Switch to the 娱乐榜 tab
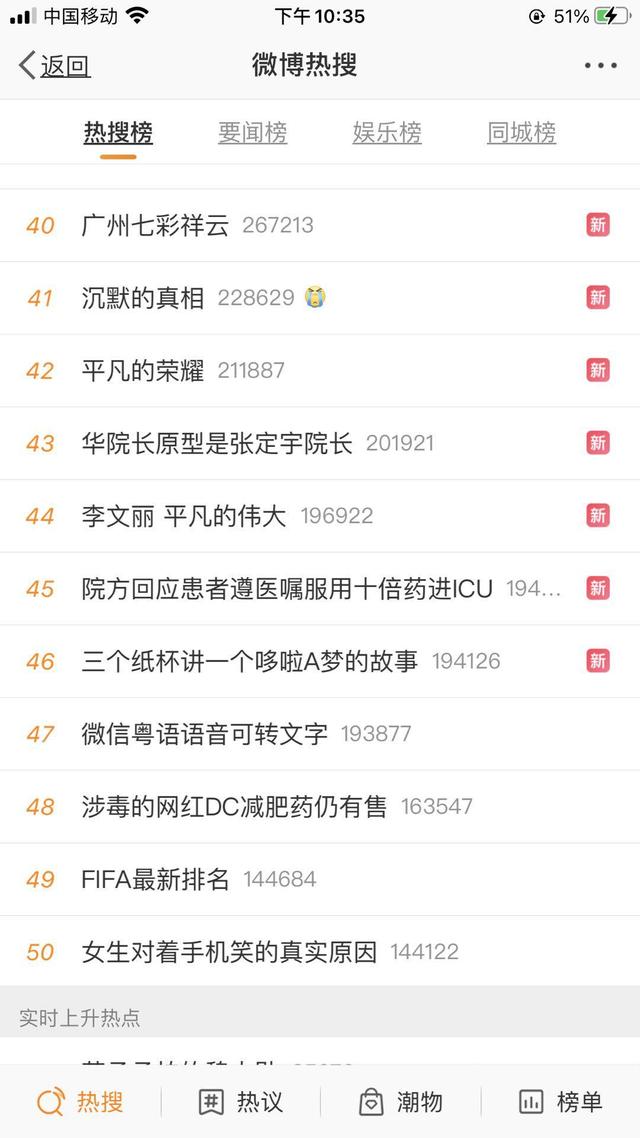Image resolution: width=640 pixels, height=1138 pixels. (x=387, y=133)
